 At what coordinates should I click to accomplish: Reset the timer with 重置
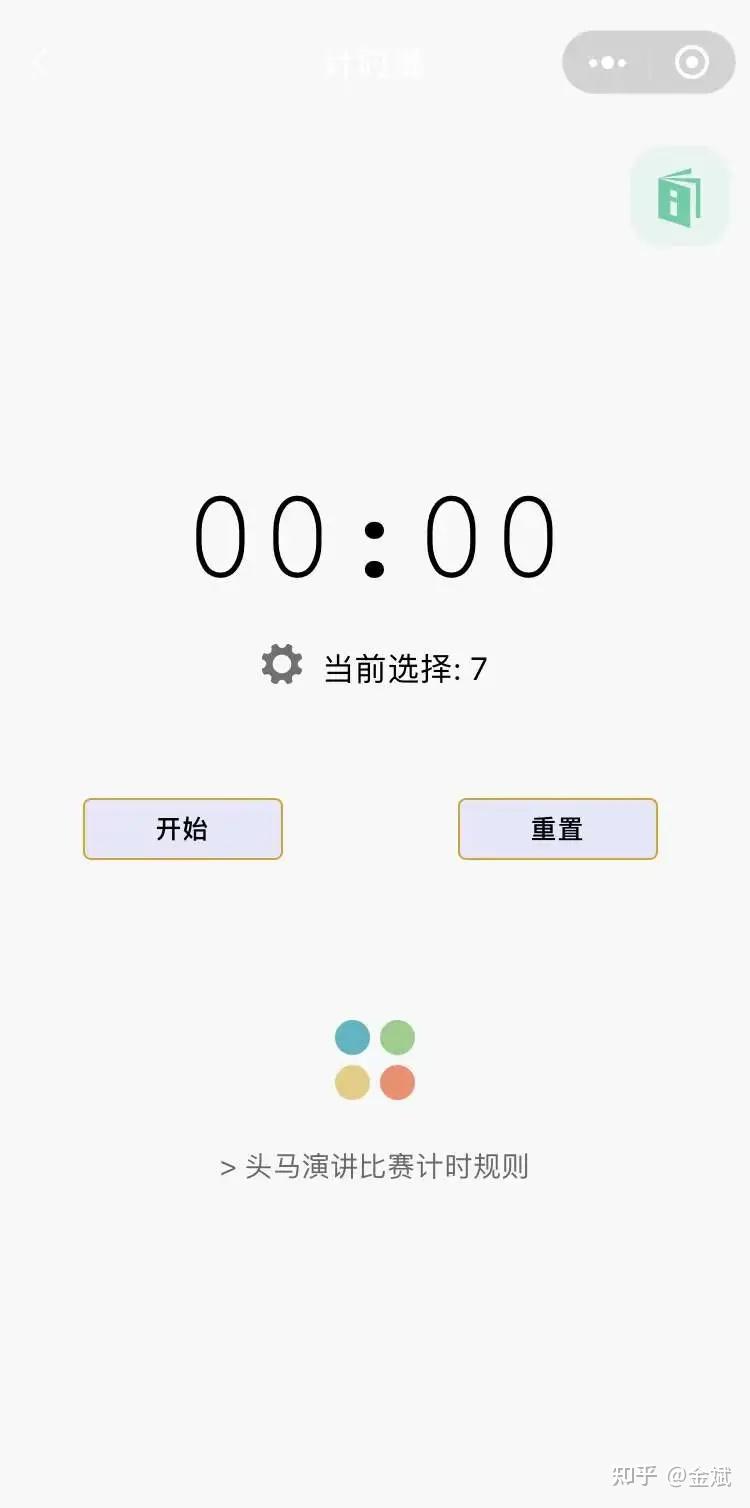click(557, 829)
